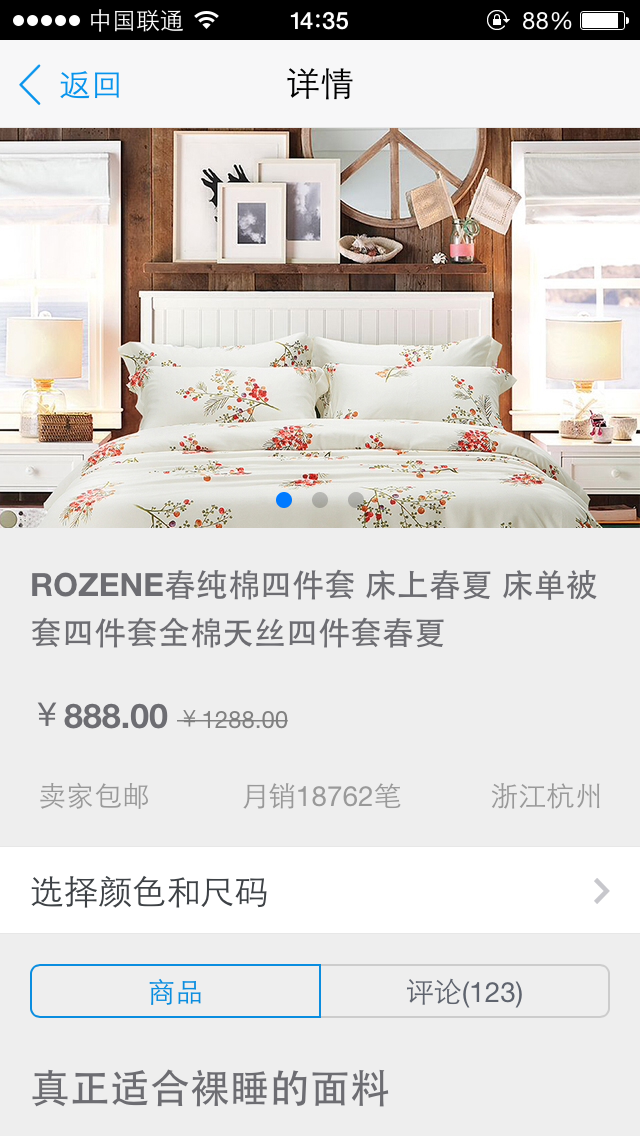Image resolution: width=640 pixels, height=1136 pixels.
Task: Switch to the 评论(123) tab
Action: (464, 991)
